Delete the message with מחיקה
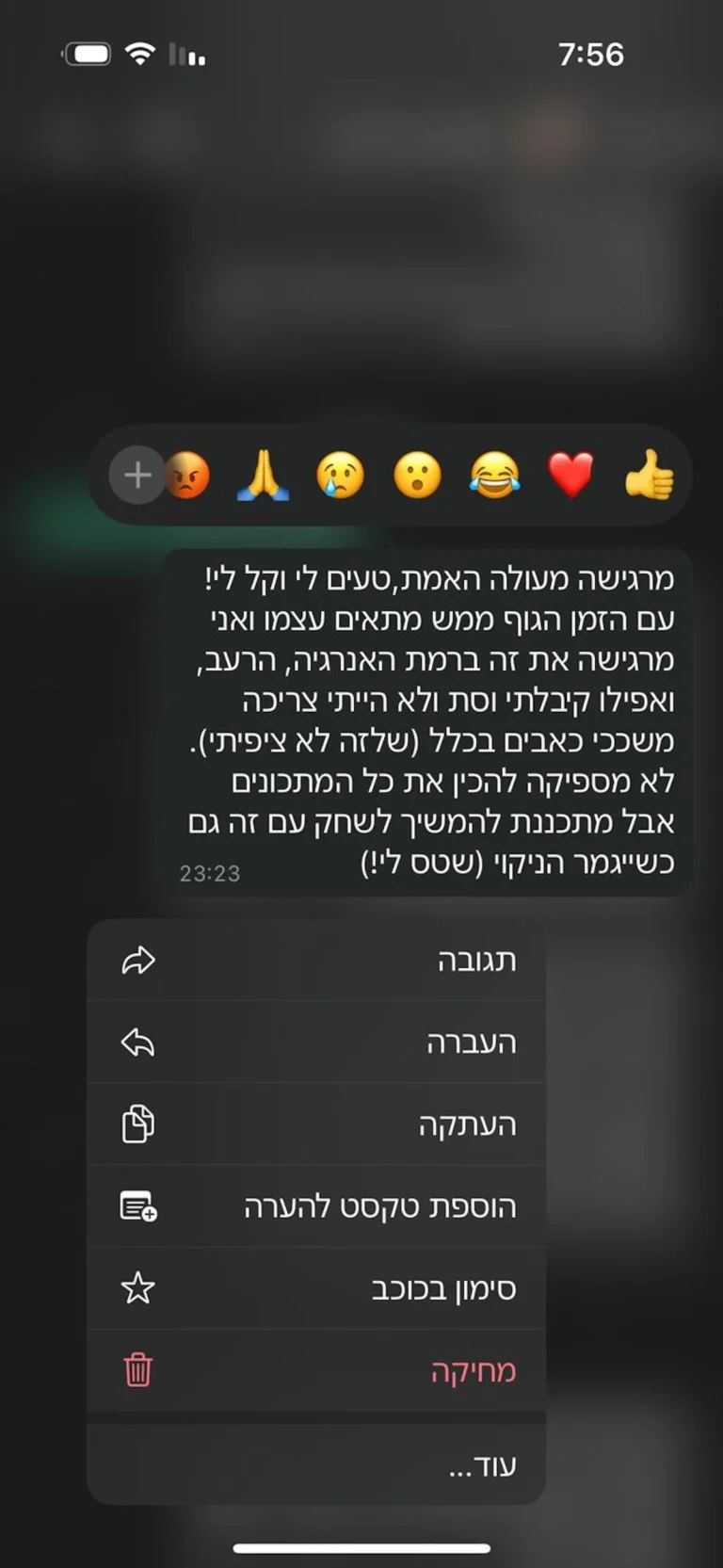 tap(316, 1370)
